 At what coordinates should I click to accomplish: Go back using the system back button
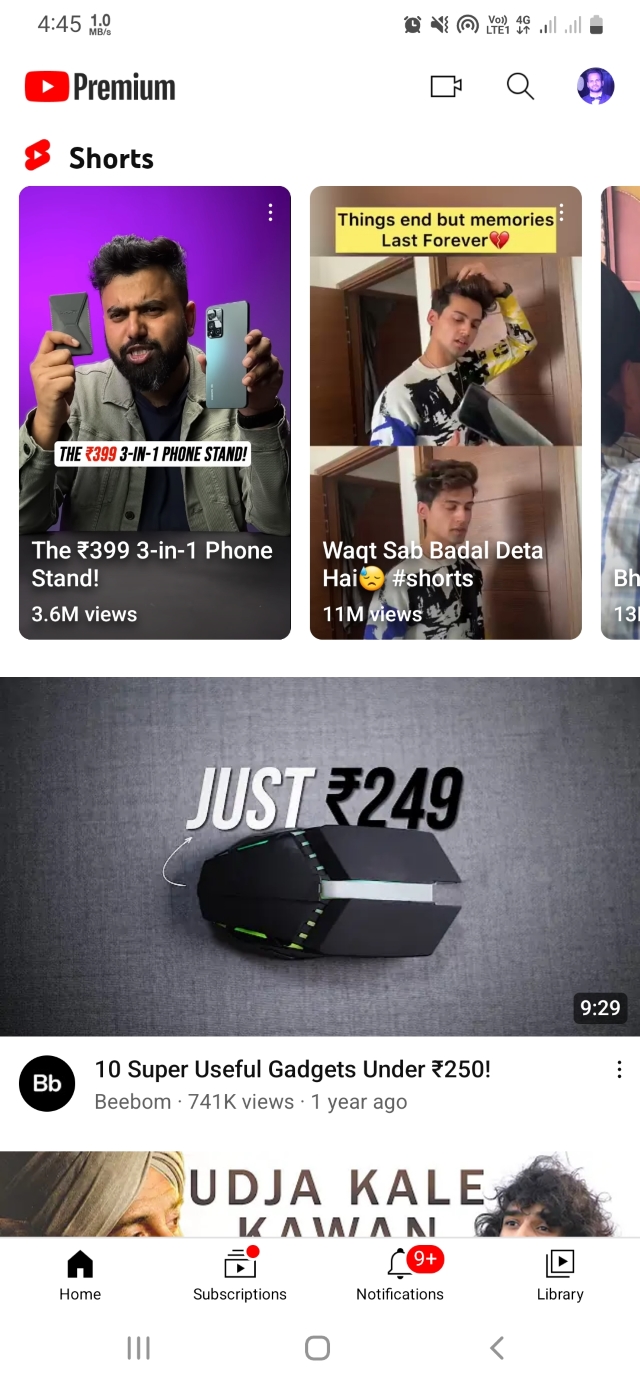pos(497,1348)
